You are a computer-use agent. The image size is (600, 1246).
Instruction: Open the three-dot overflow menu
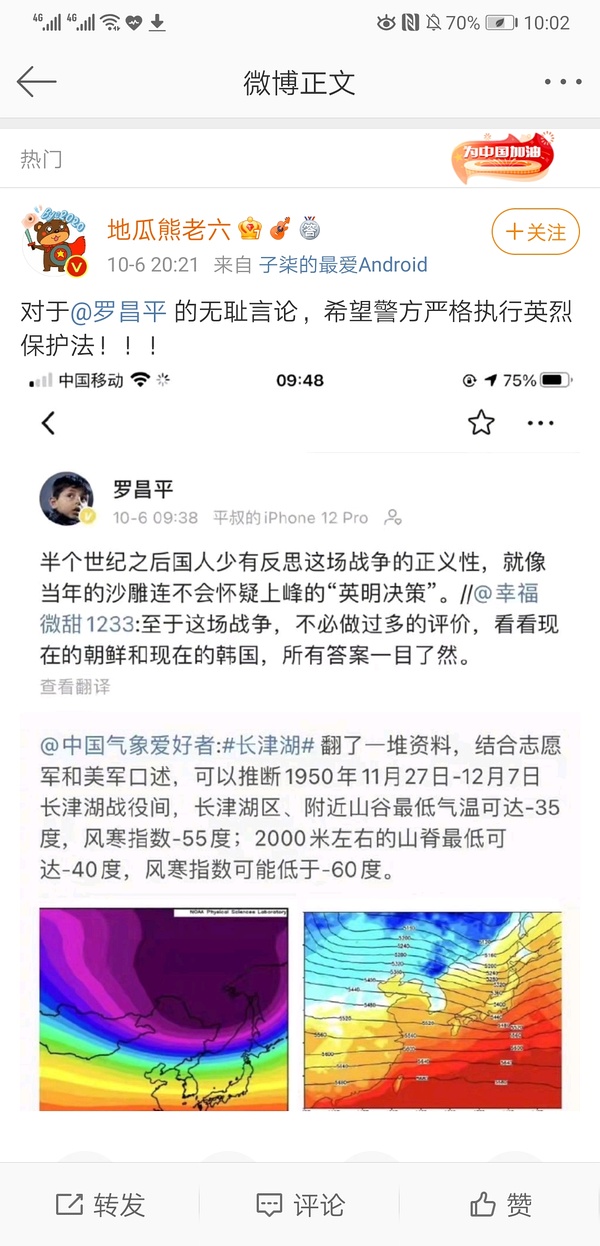click(x=562, y=82)
